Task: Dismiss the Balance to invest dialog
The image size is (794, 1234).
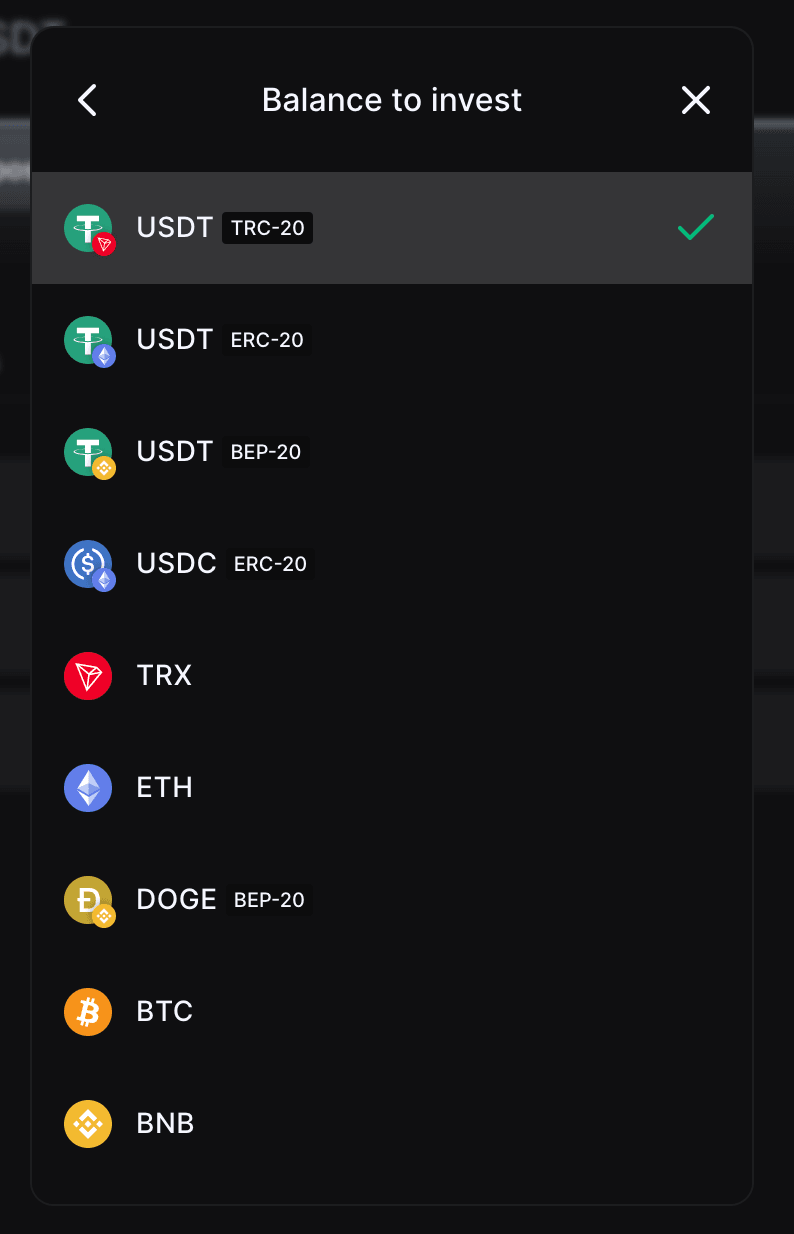Action: click(696, 100)
